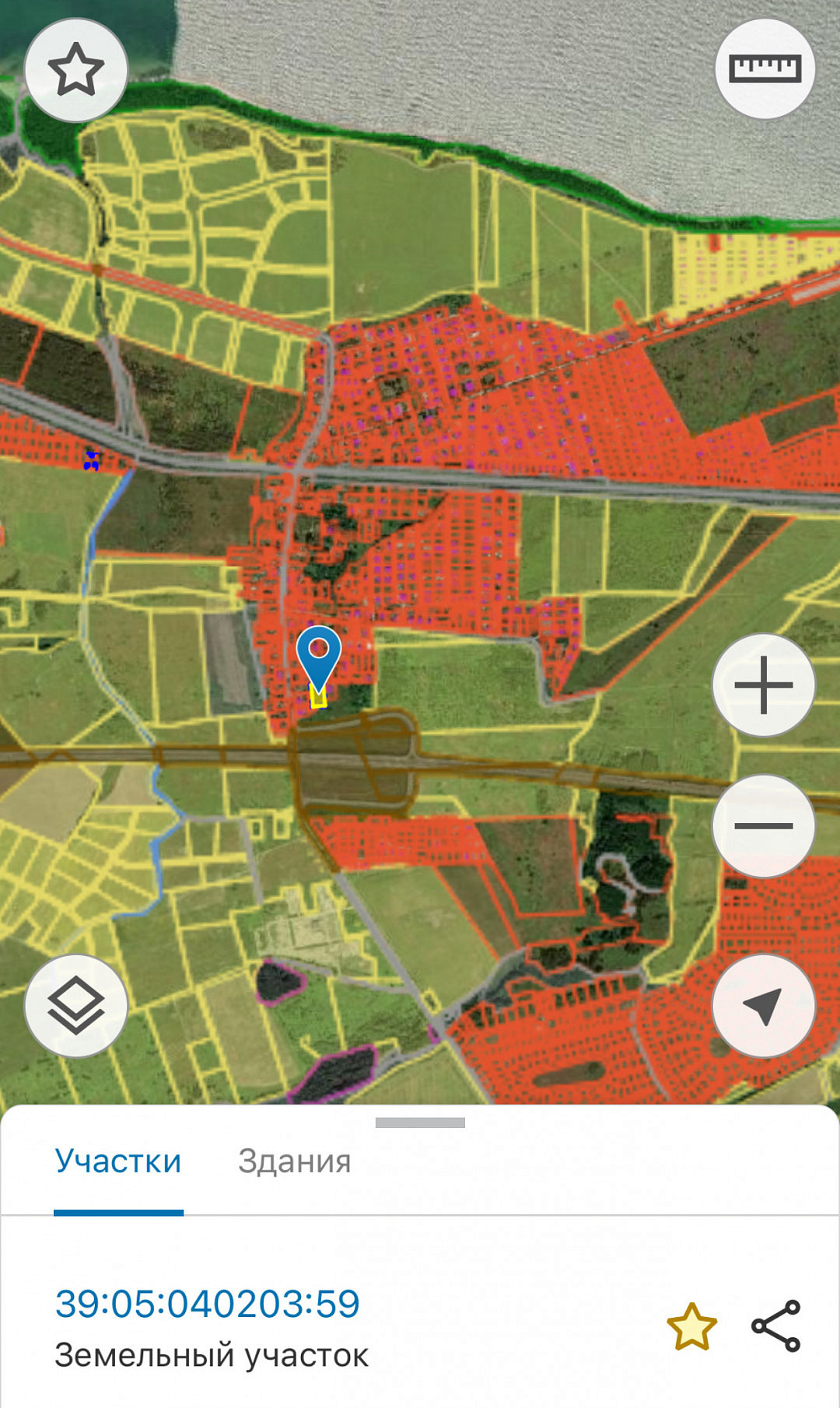Open the map layers selector
840x1408 pixels.
[x=76, y=1005]
